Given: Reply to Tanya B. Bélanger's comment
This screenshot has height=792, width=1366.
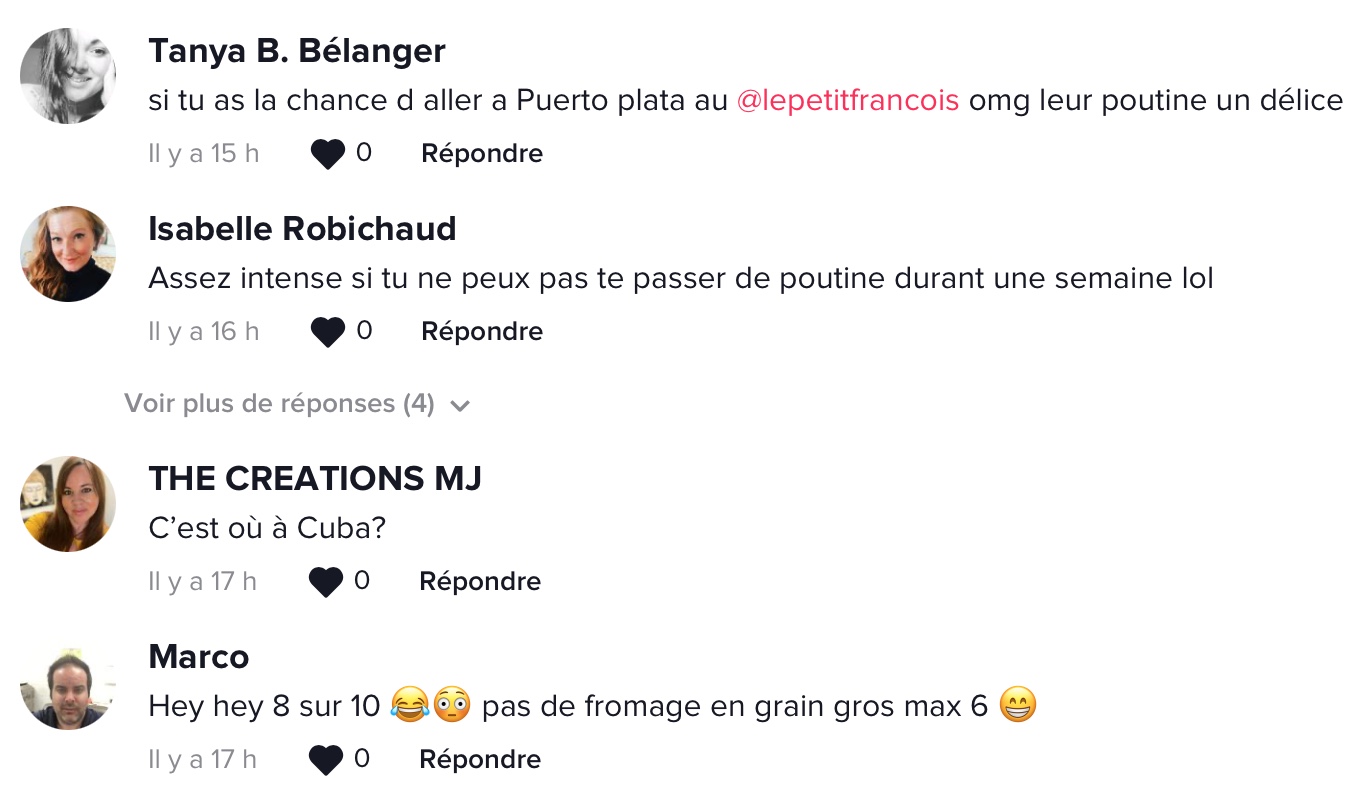Looking at the screenshot, I should coord(482,154).
